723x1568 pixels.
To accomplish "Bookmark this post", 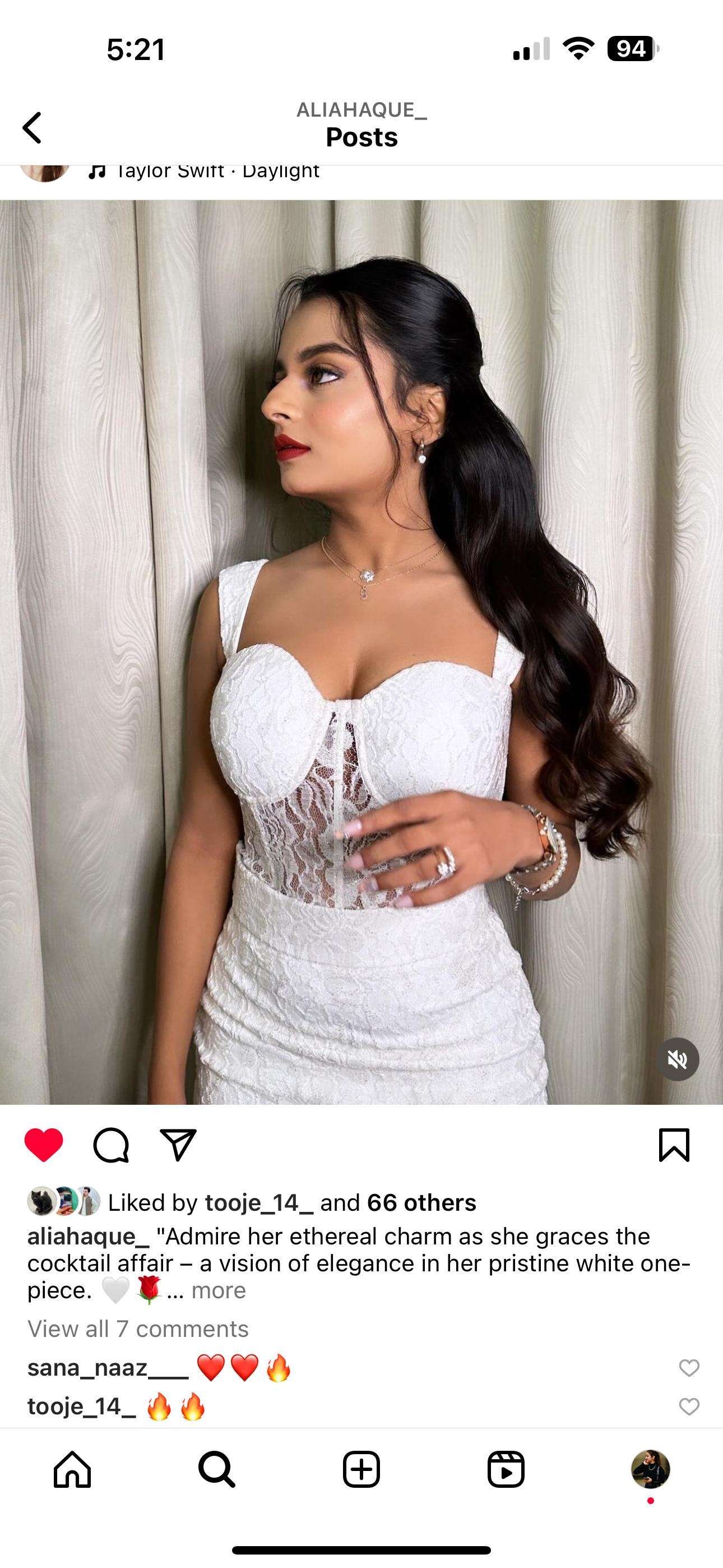I will coord(674,1145).
